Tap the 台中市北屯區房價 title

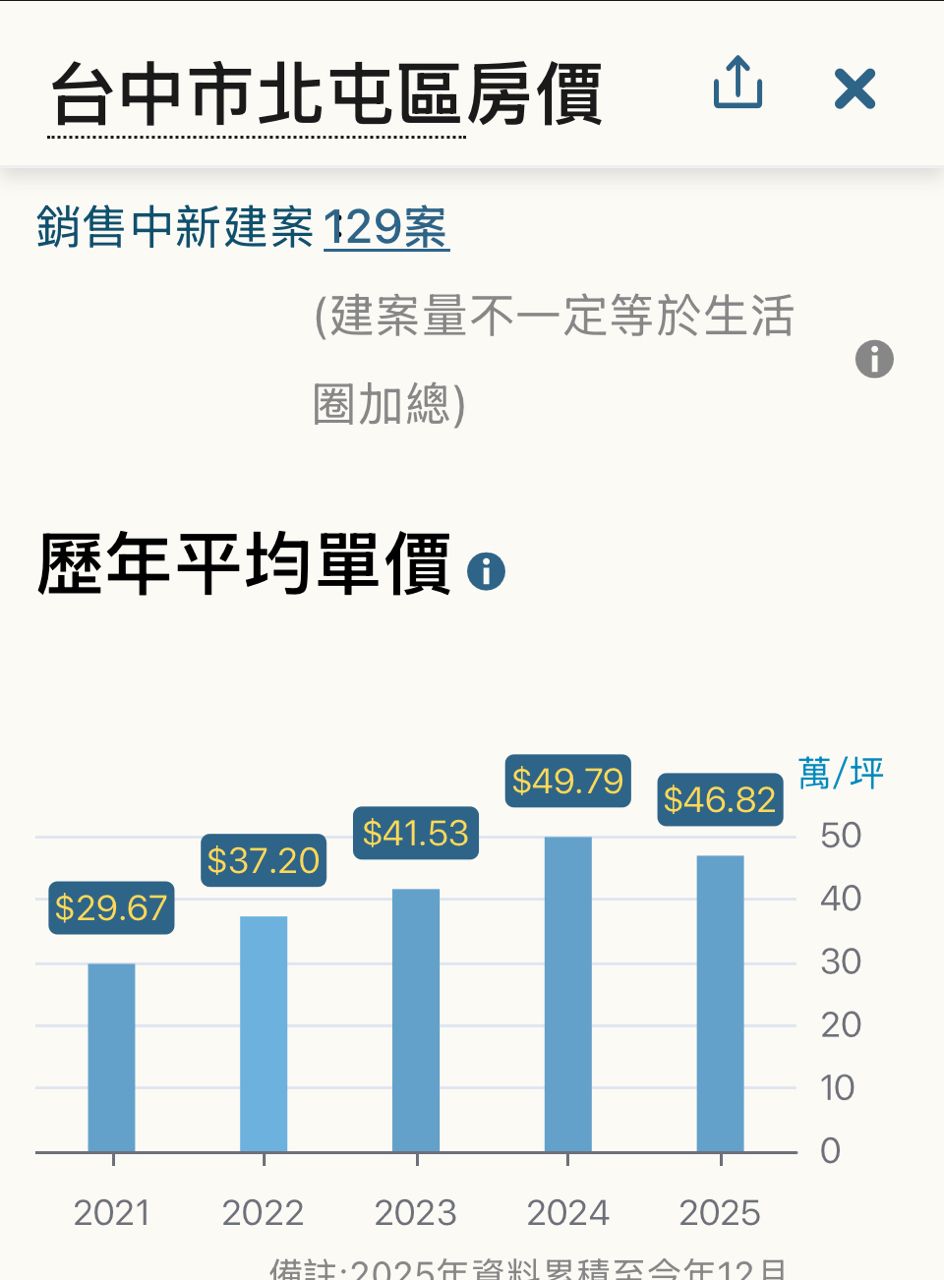point(326,95)
